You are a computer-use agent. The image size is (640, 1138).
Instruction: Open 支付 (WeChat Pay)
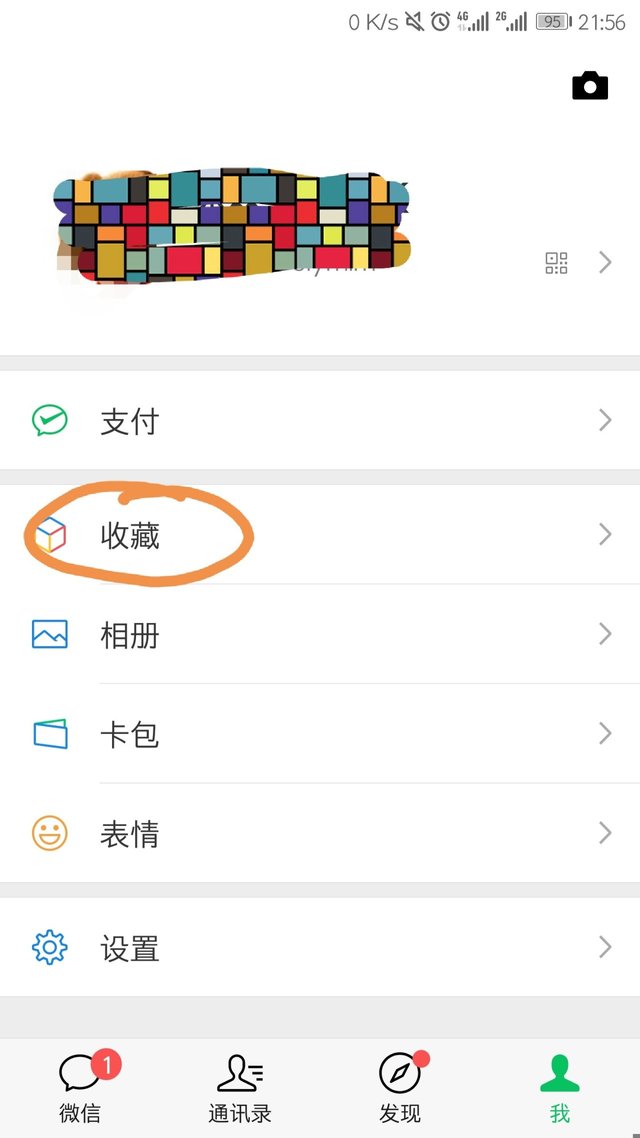click(x=320, y=420)
